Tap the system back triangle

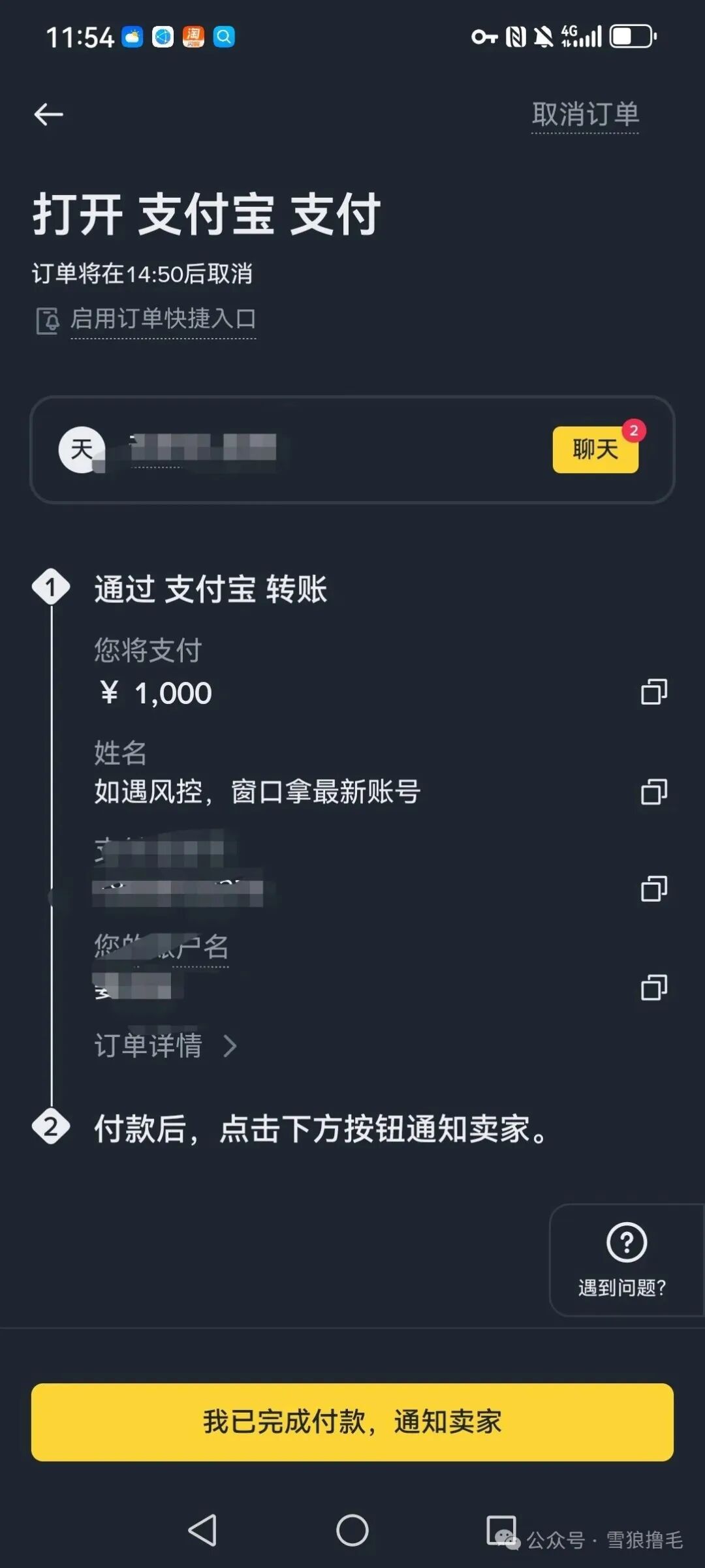tap(202, 1530)
